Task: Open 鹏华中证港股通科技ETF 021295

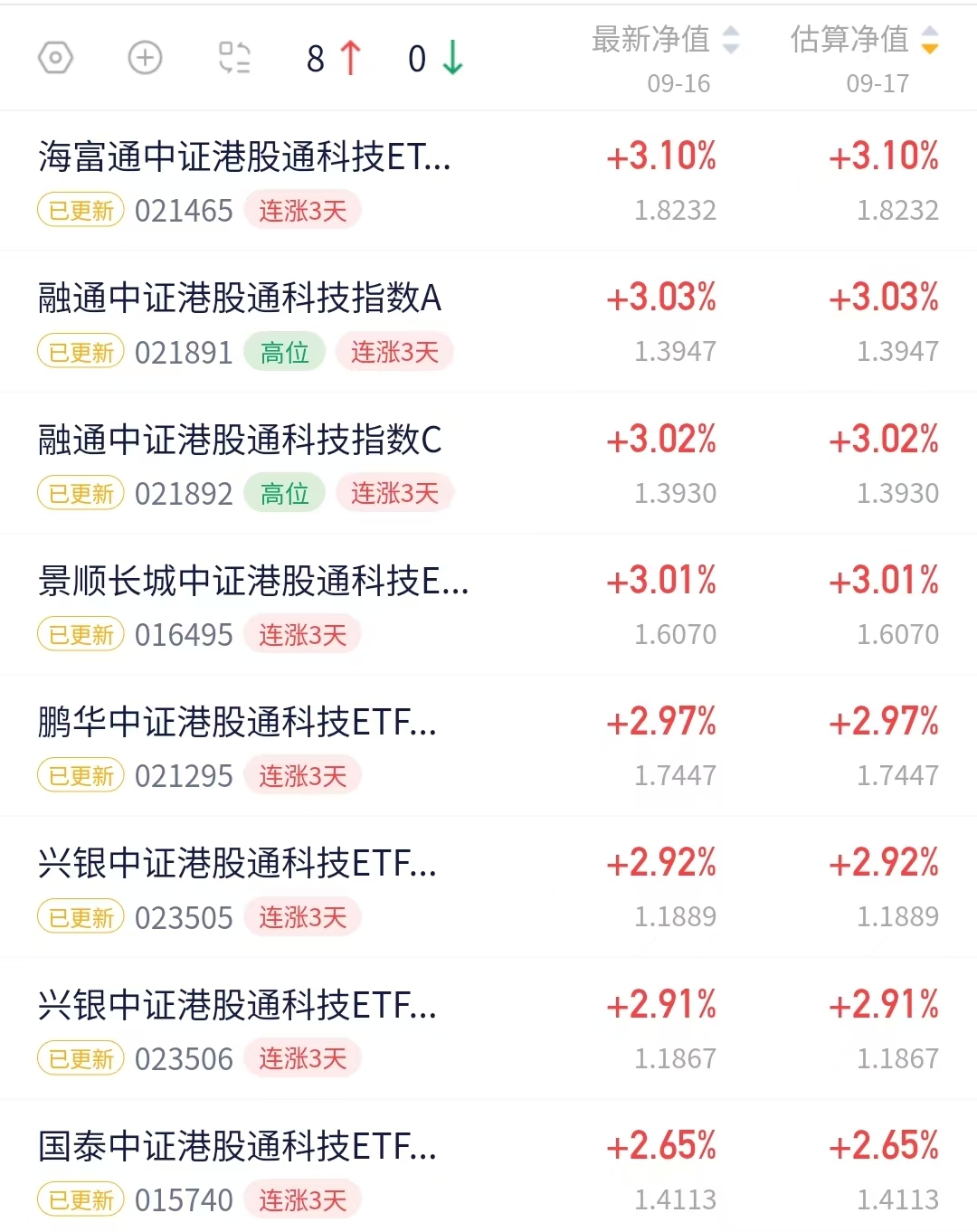Action: pyautogui.click(x=488, y=746)
